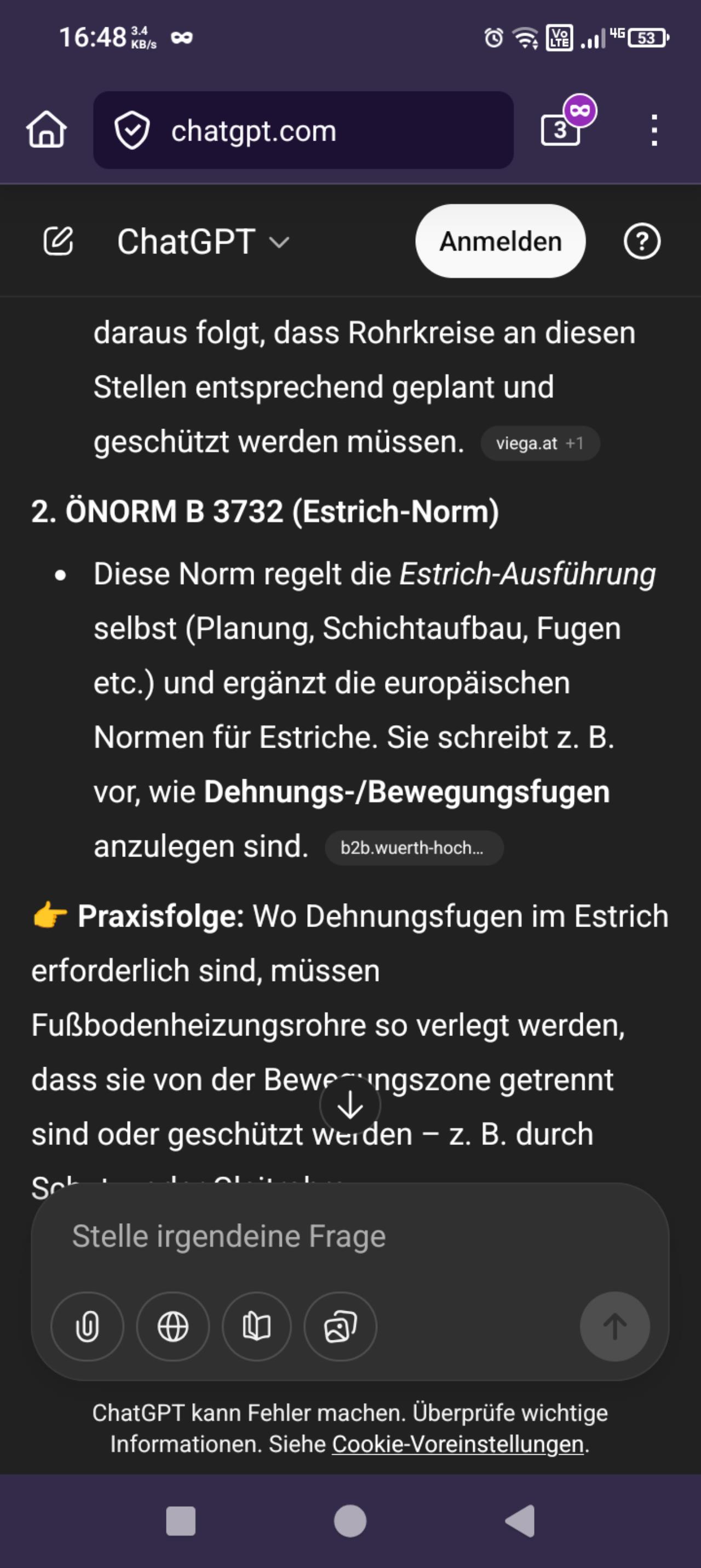Viewport: 701px width, 1568px height.
Task: Jump to bottom with the down arrow
Action: pyautogui.click(x=350, y=1106)
